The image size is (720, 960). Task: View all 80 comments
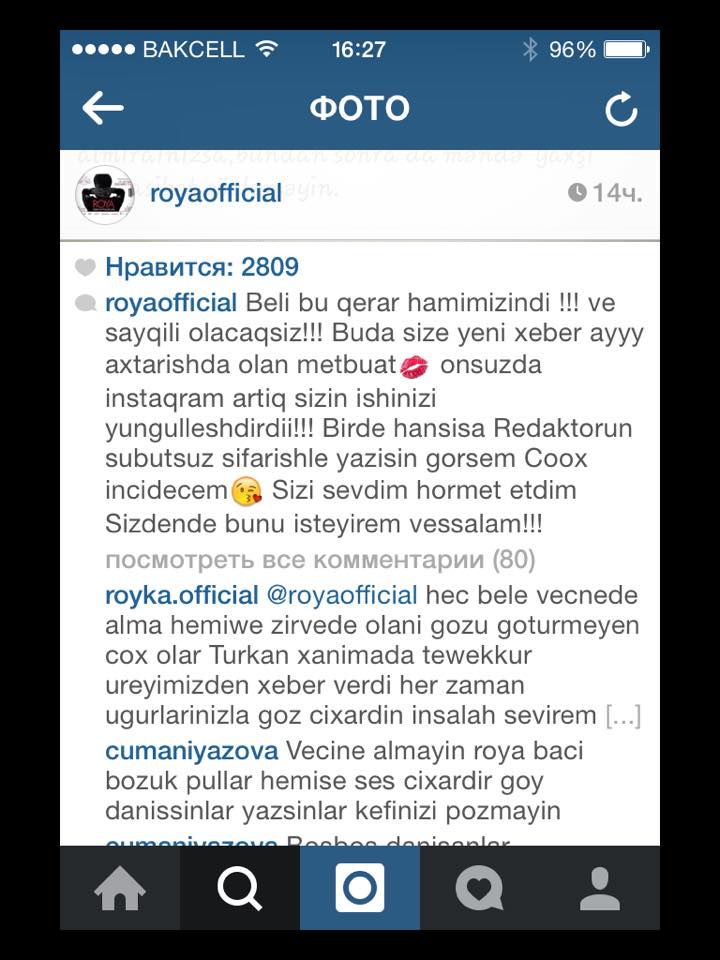[x=320, y=559]
